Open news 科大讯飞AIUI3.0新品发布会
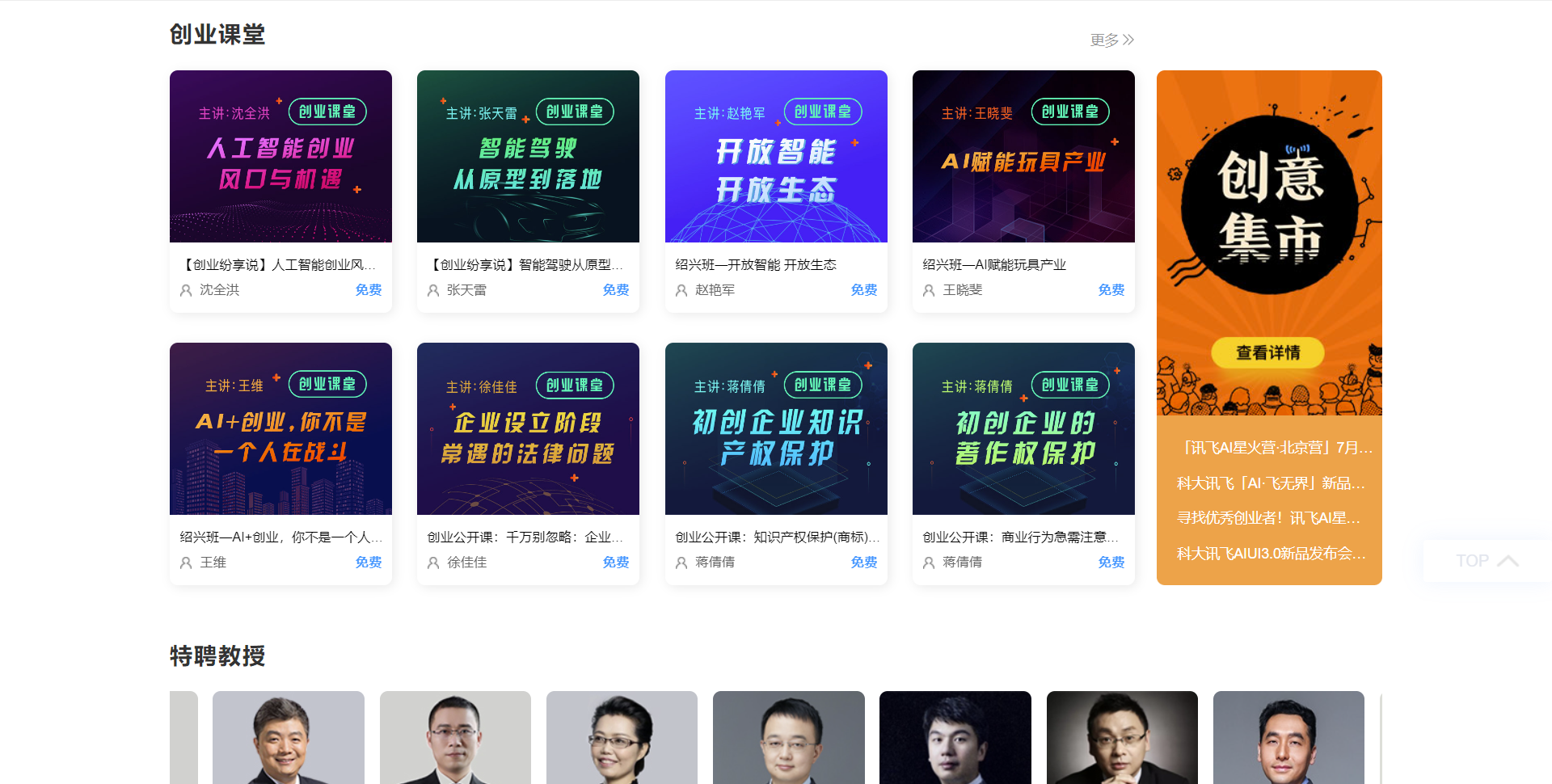 (x=1271, y=554)
